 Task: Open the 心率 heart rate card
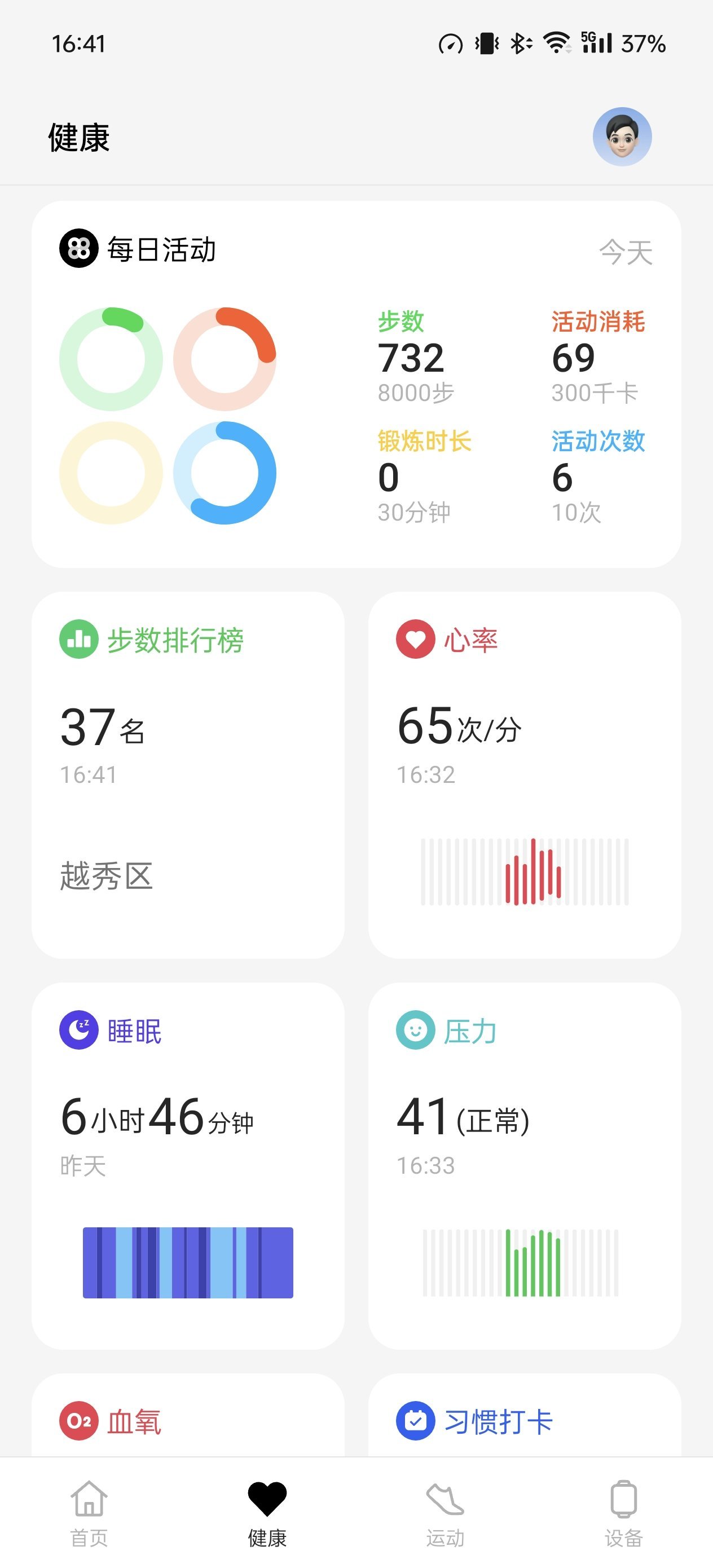click(x=524, y=774)
